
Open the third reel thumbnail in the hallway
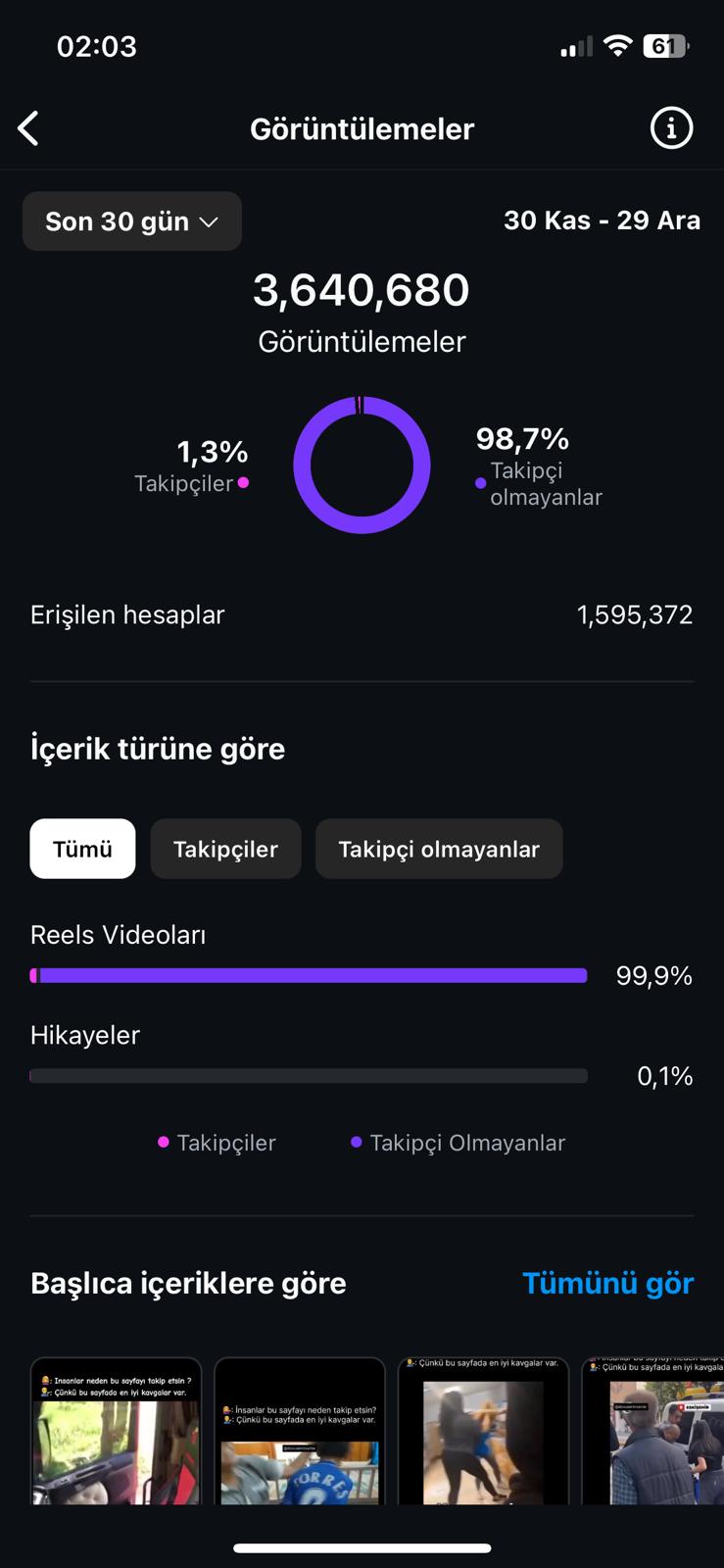[483, 1431]
